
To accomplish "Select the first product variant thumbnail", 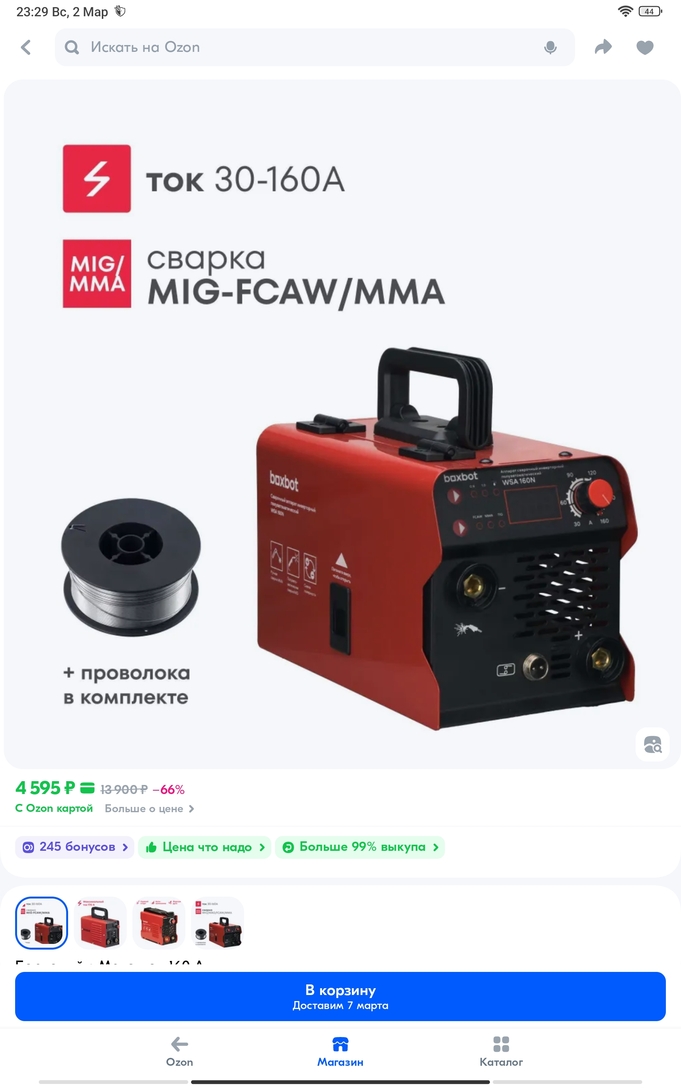I will 42,922.
